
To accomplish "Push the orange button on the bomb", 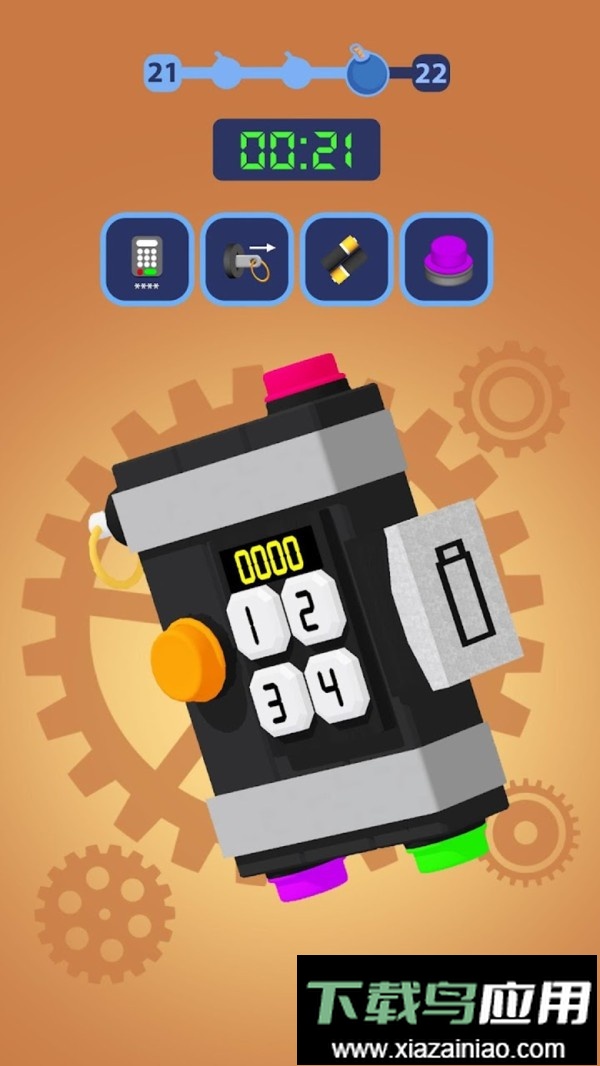I will click(x=186, y=656).
